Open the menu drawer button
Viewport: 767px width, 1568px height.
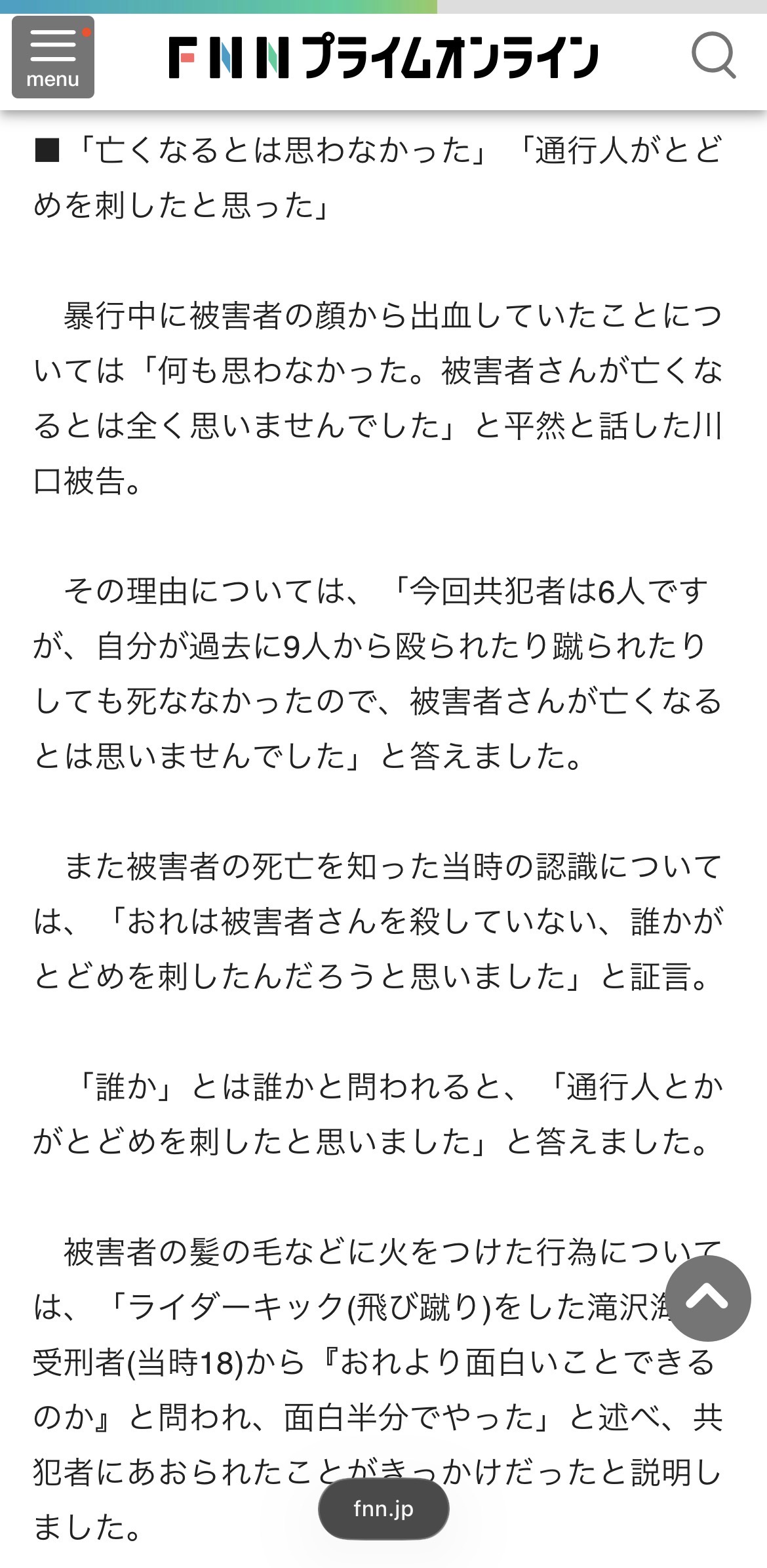click(53, 58)
